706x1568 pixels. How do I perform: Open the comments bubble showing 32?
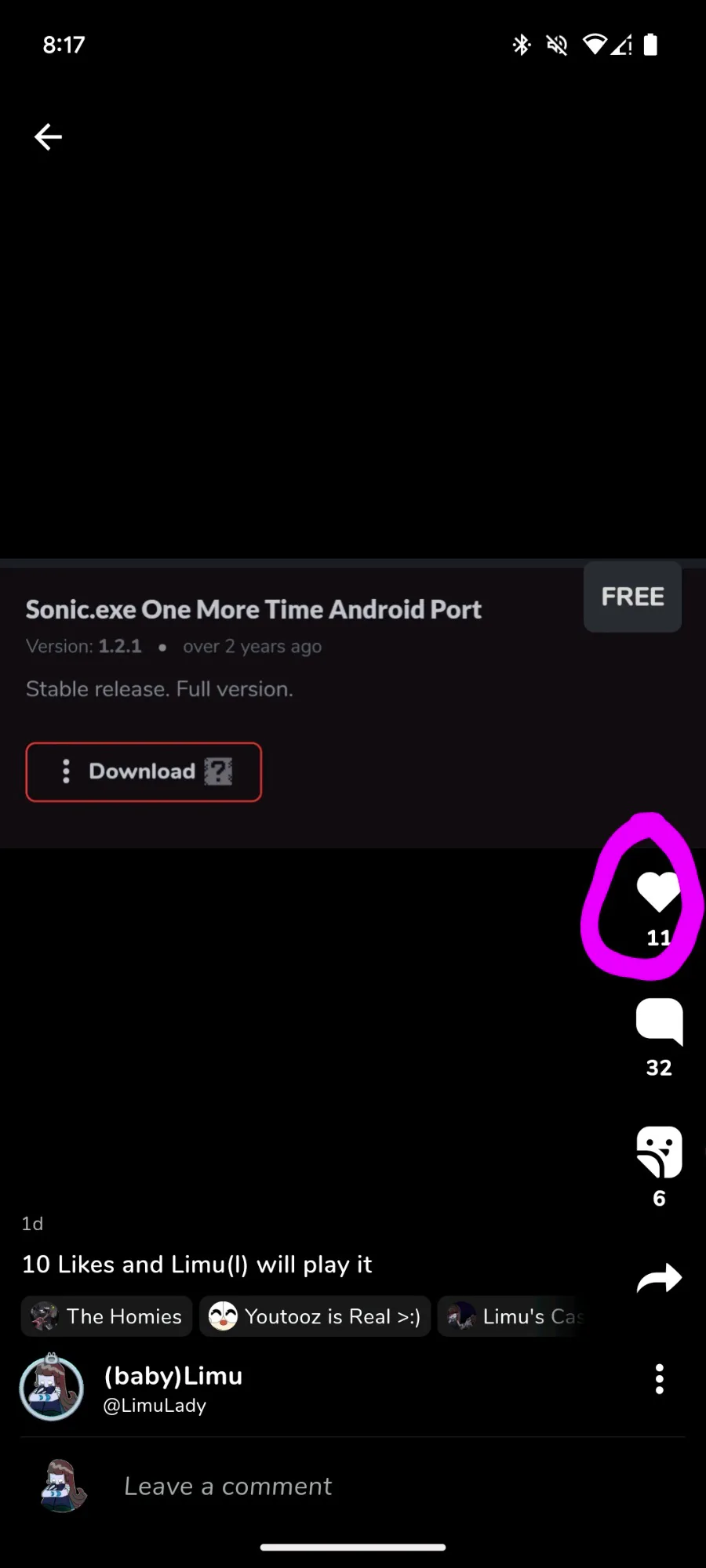click(x=659, y=1022)
